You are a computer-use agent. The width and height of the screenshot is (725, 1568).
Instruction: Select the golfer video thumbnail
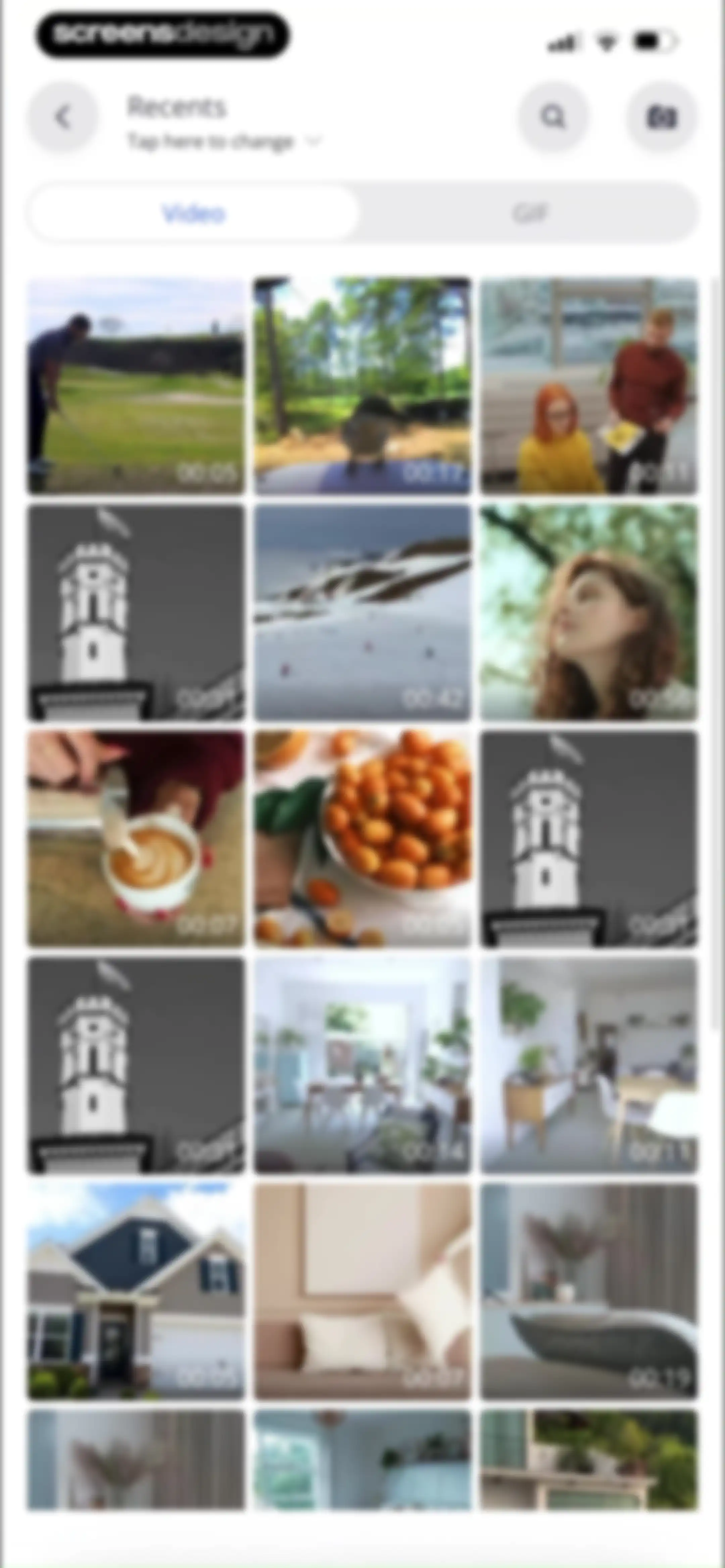136,386
